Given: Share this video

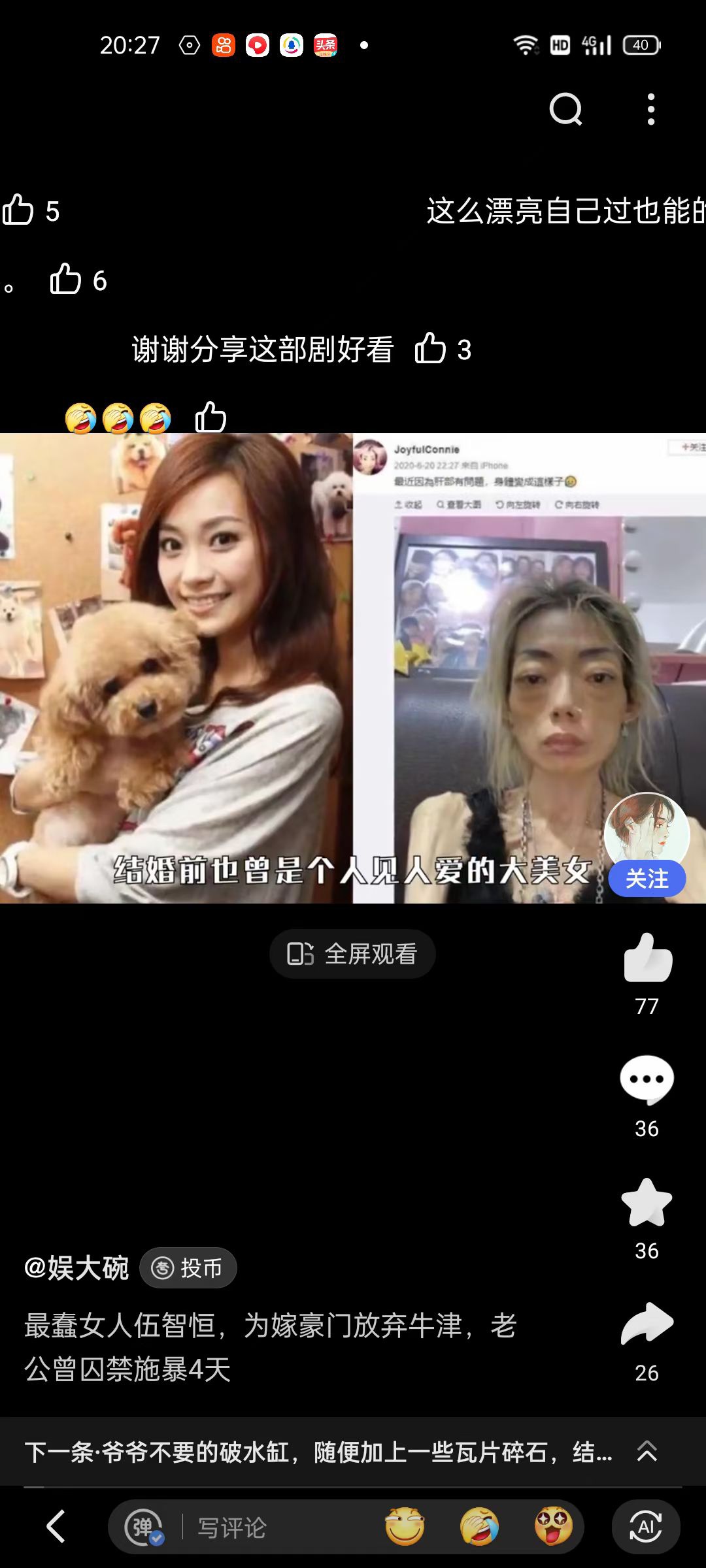Looking at the screenshot, I should point(647,1324).
